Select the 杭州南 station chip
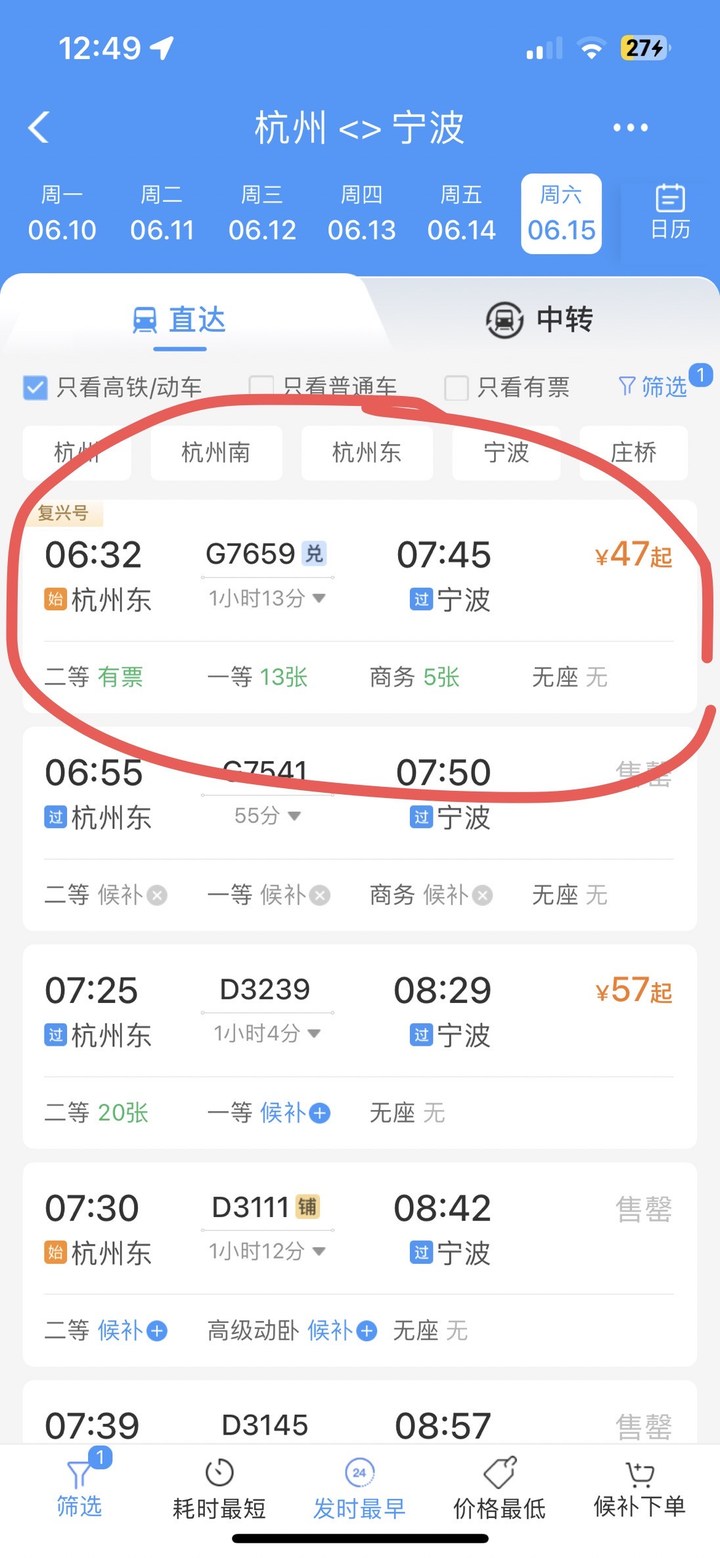The width and height of the screenshot is (720, 1558). coord(216,453)
